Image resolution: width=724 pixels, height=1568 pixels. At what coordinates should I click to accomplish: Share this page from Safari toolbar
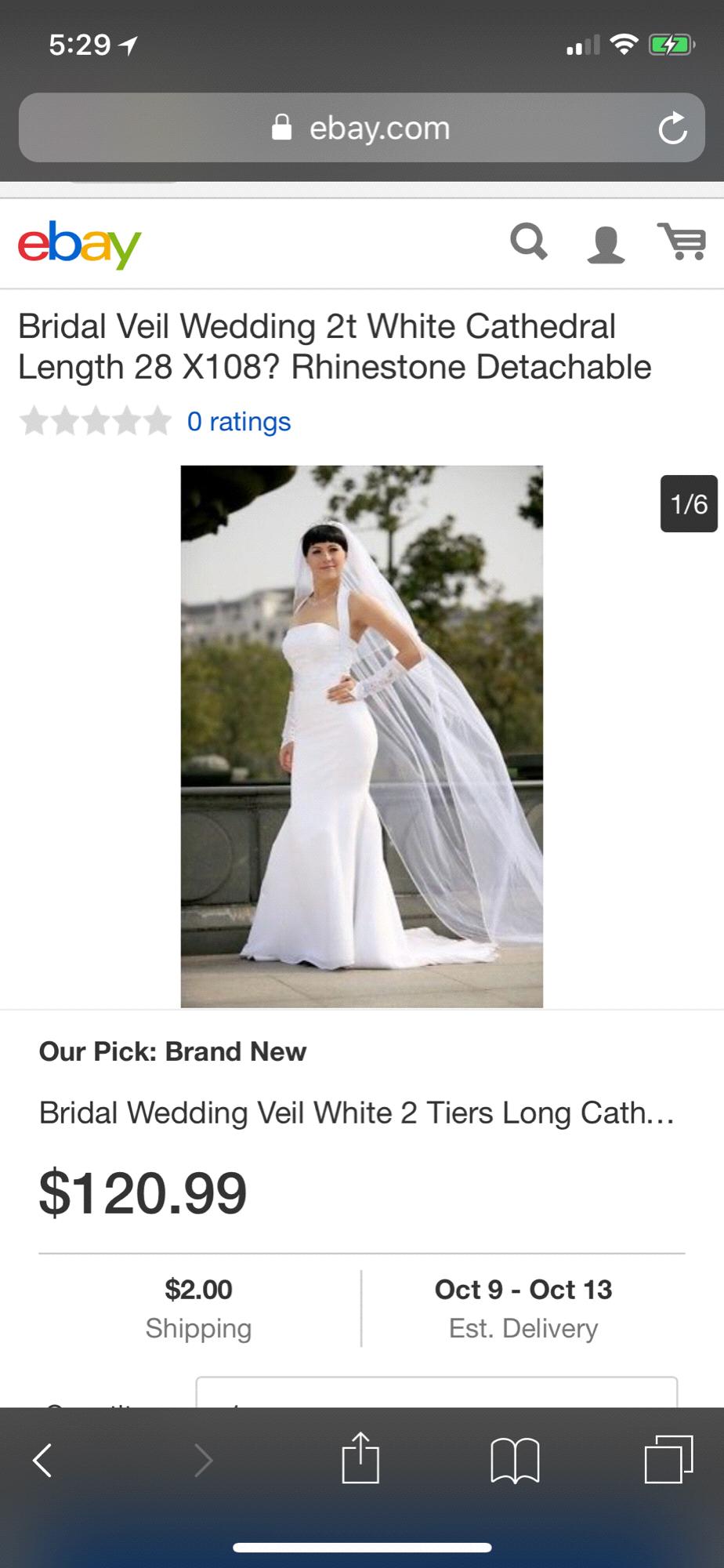pos(360,1458)
